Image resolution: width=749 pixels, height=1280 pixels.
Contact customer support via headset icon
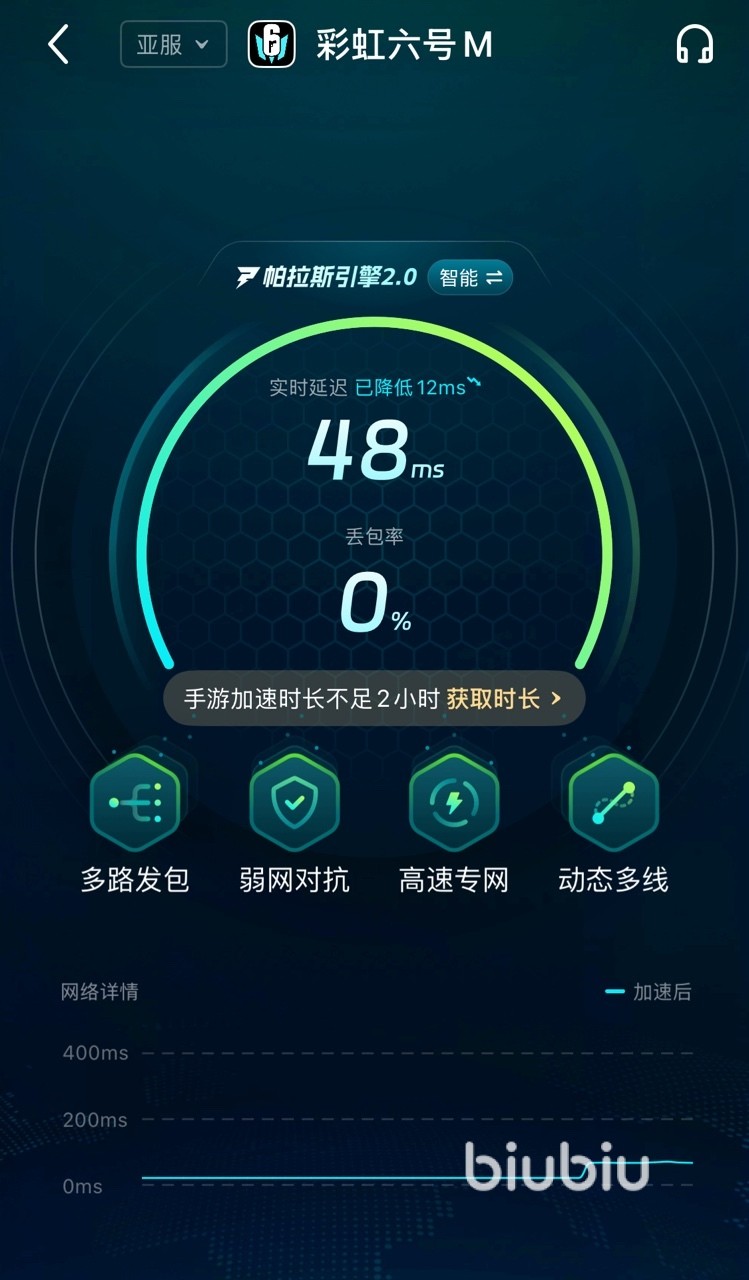[694, 45]
